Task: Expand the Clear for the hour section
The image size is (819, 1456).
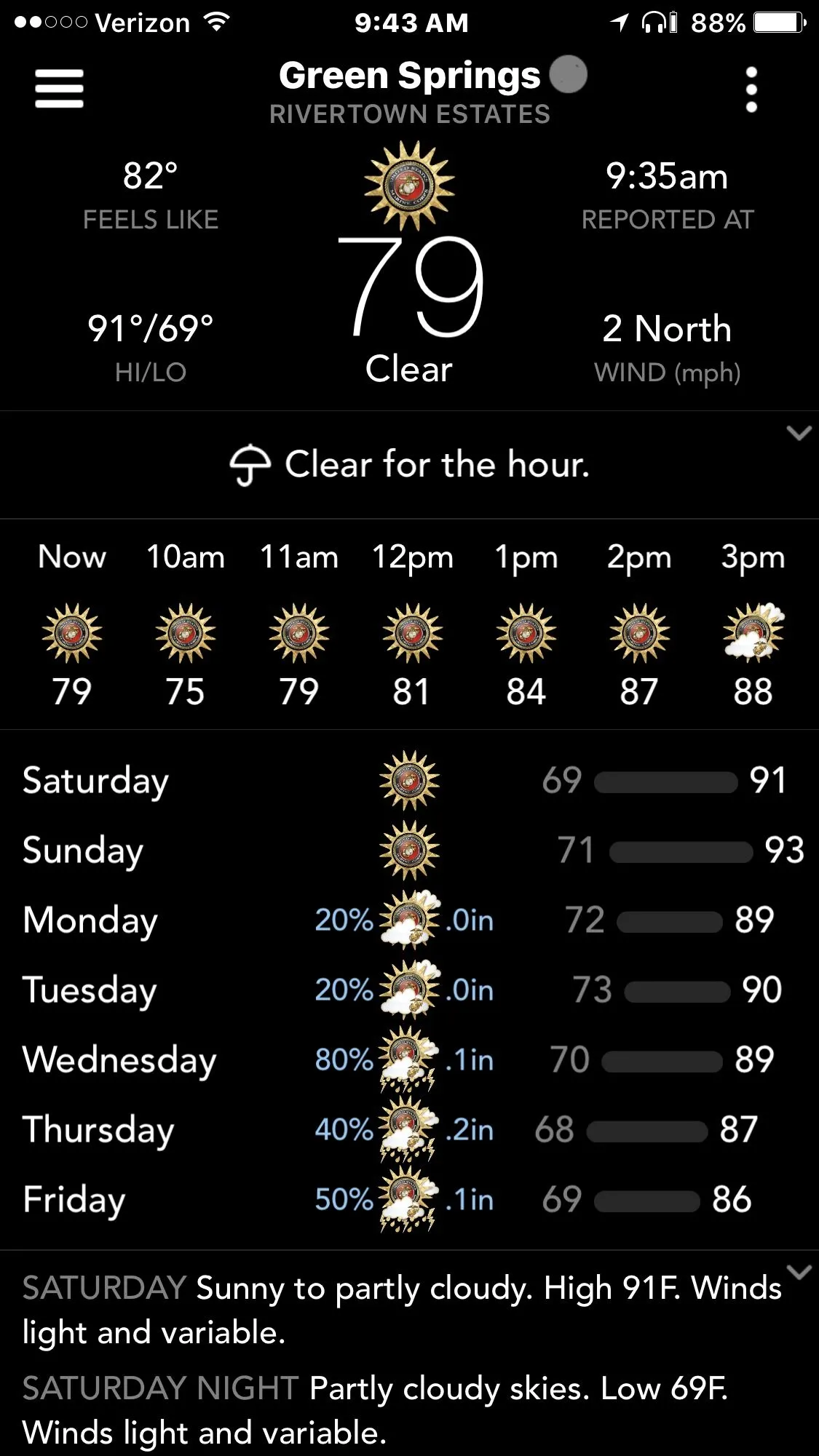Action: click(799, 434)
